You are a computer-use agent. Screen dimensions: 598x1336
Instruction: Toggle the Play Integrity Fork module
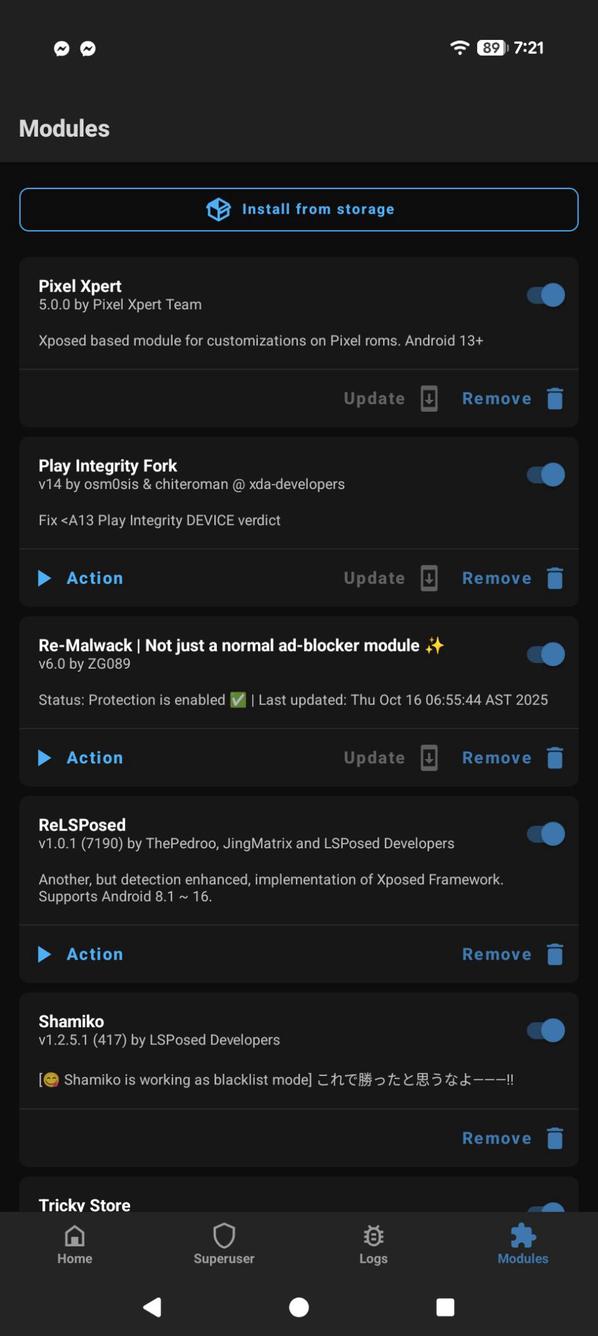[x=546, y=475]
